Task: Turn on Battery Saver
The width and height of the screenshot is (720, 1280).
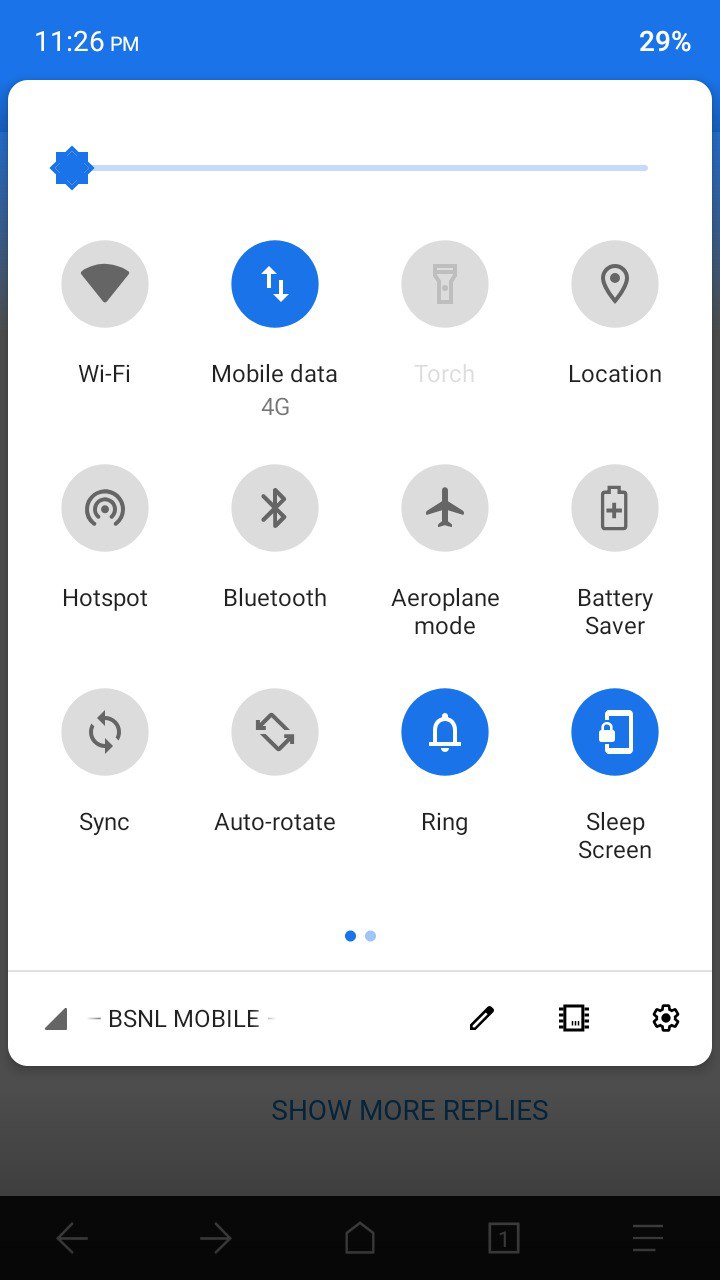Action: pyautogui.click(x=615, y=508)
